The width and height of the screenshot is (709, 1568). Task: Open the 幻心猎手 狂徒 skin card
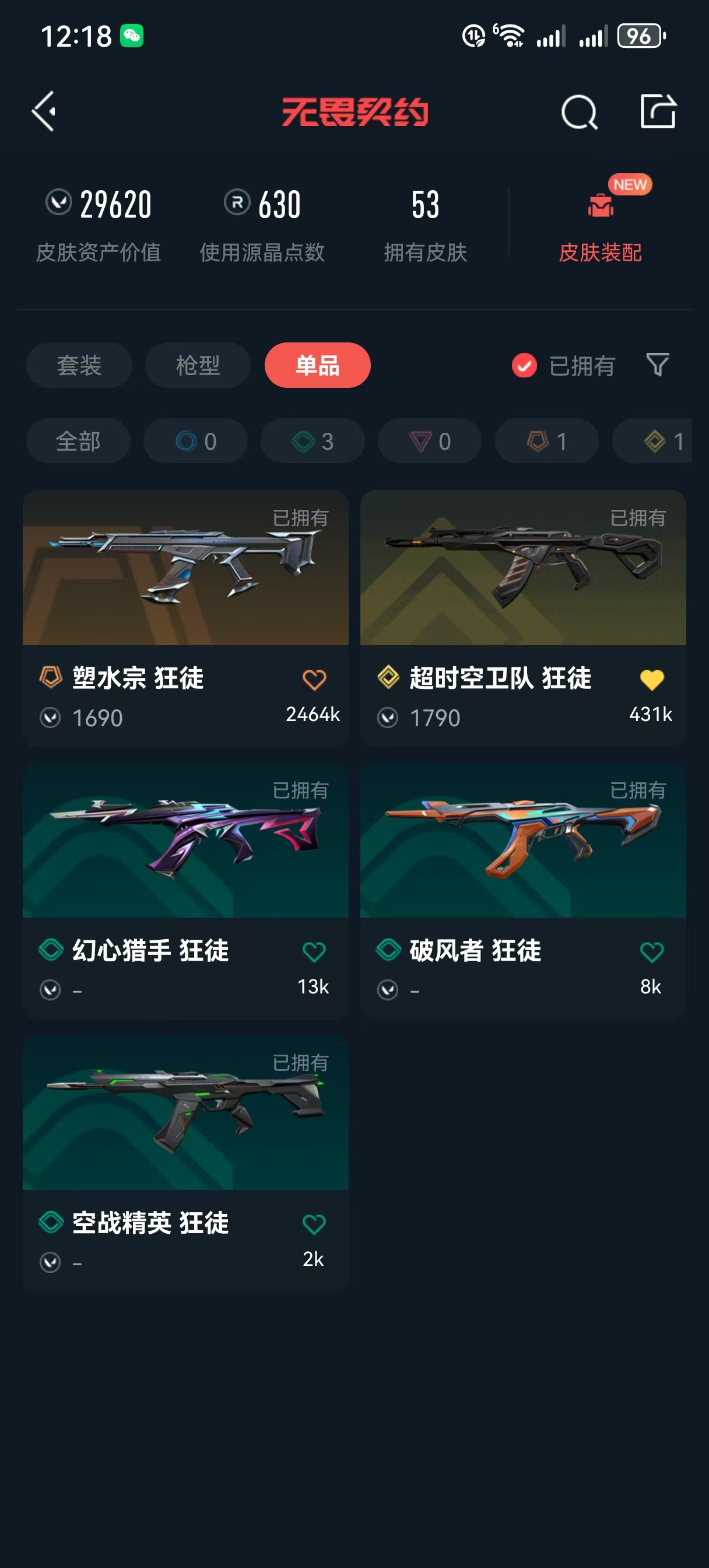[185, 891]
